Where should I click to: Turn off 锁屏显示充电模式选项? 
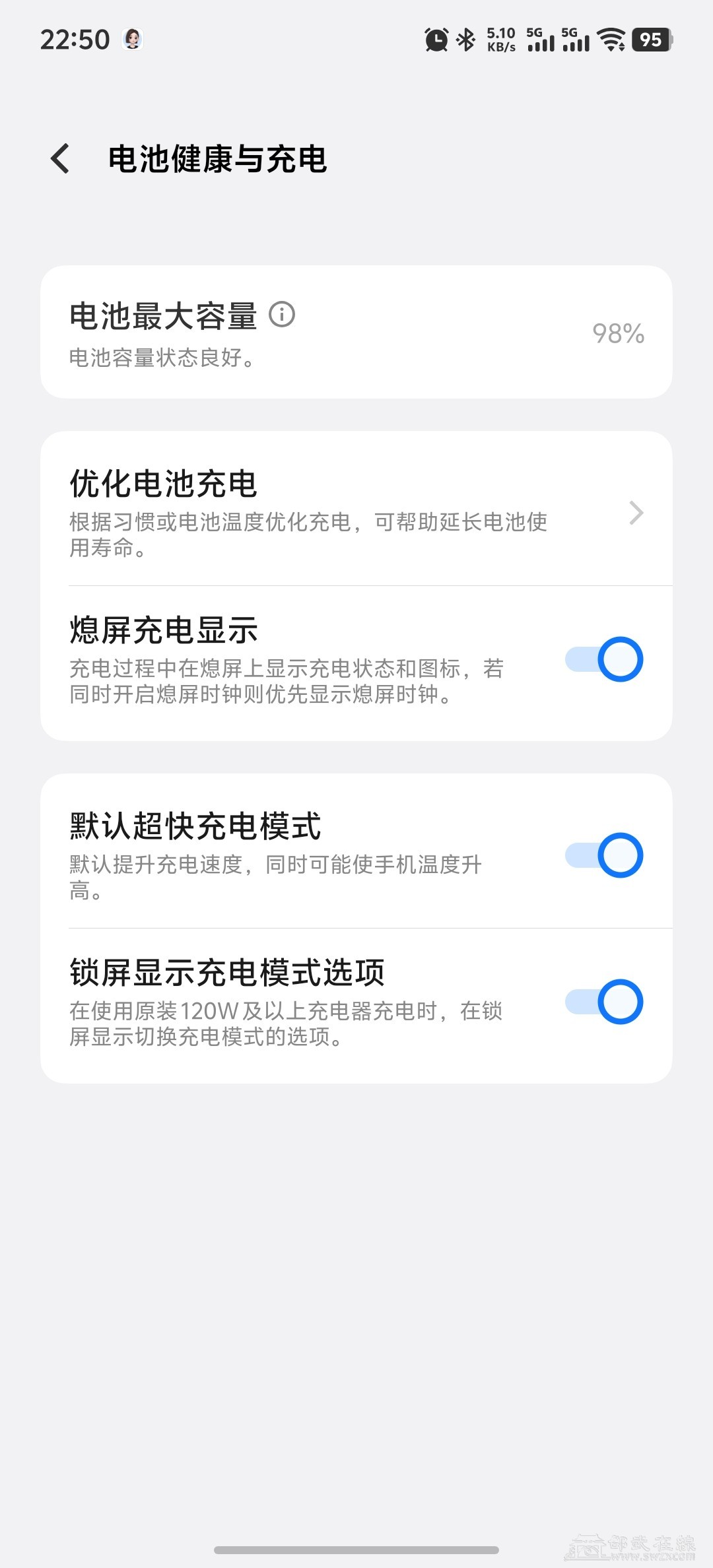(x=603, y=1002)
